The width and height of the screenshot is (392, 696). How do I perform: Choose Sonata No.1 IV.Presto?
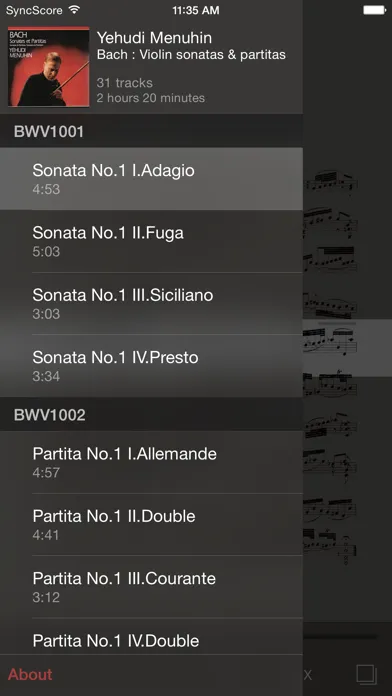[x=151, y=366]
